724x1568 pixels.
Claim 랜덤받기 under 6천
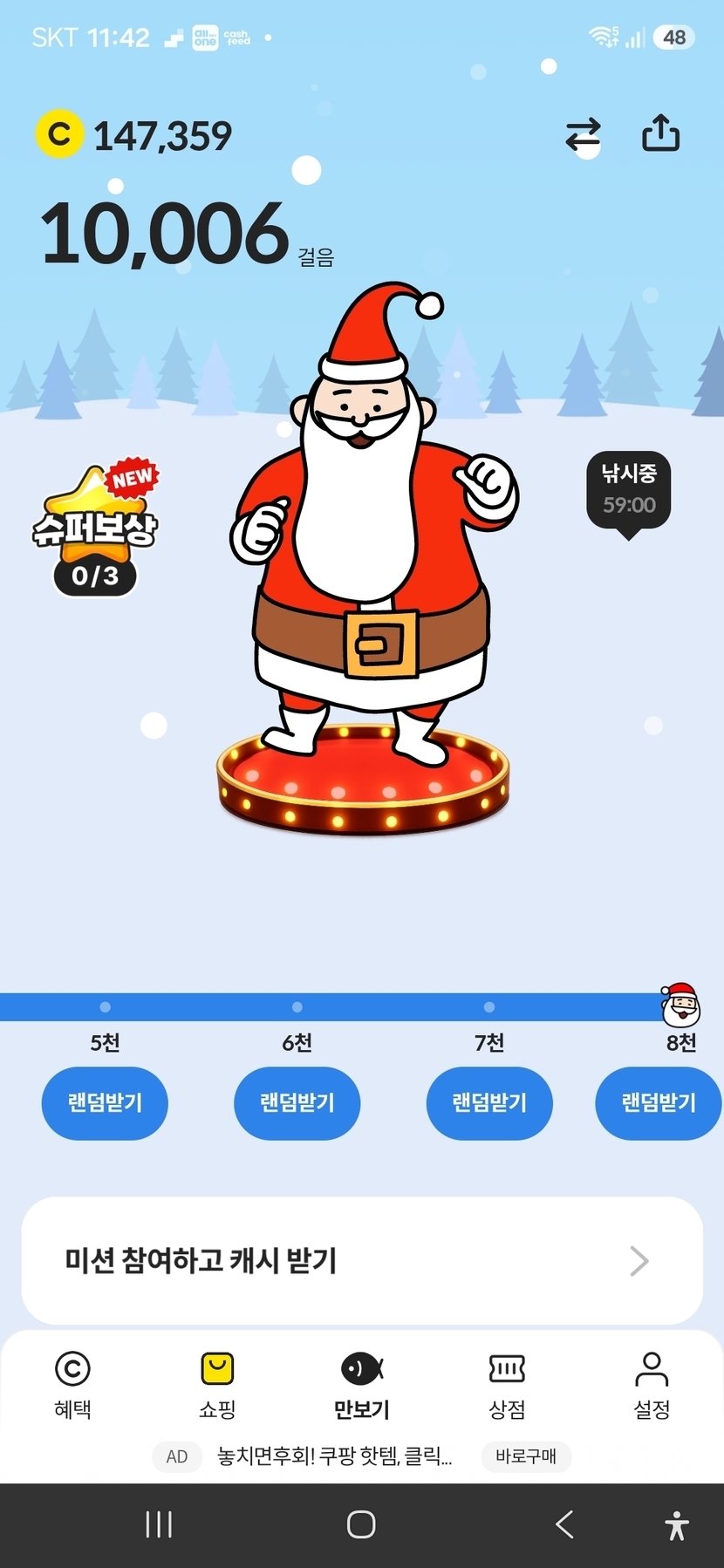tap(297, 1103)
